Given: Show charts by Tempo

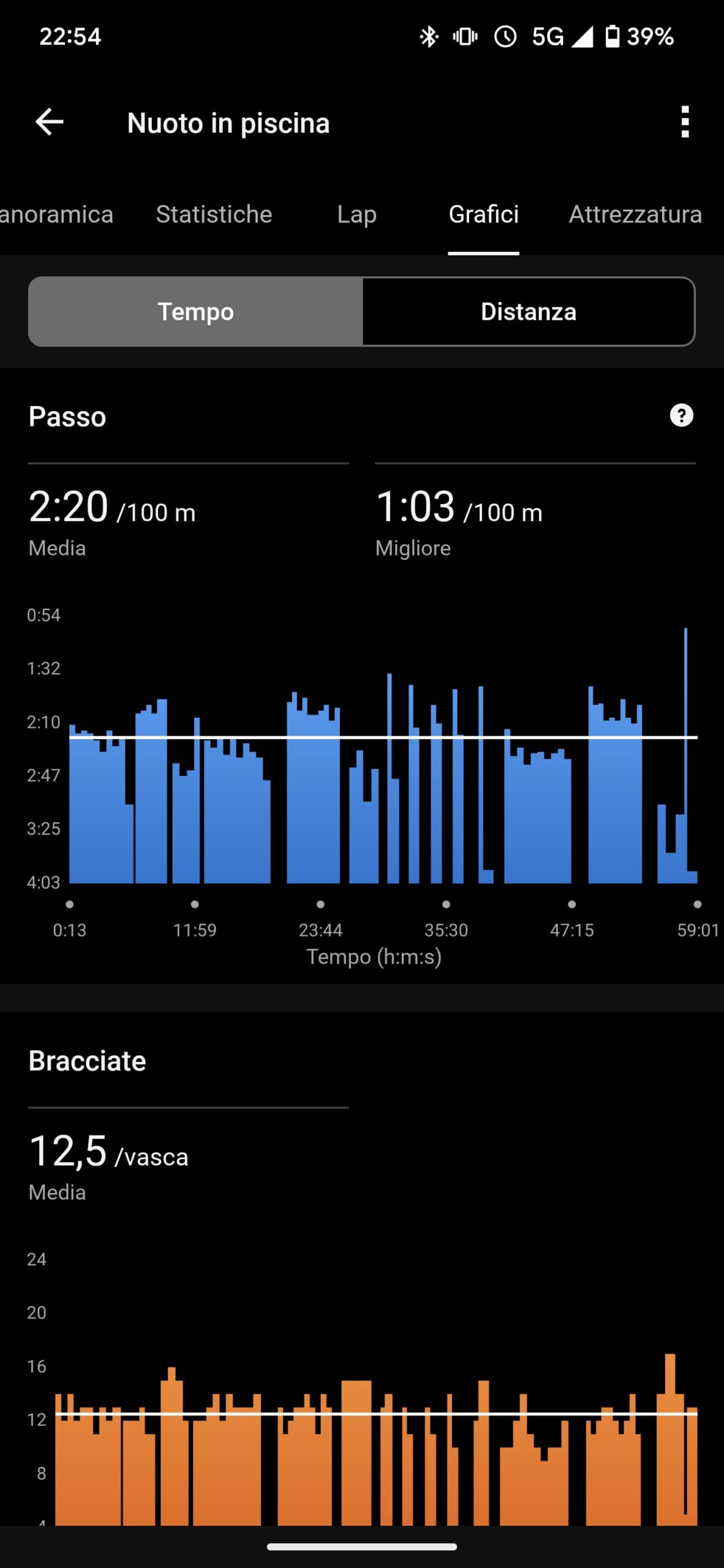Looking at the screenshot, I should tap(196, 312).
